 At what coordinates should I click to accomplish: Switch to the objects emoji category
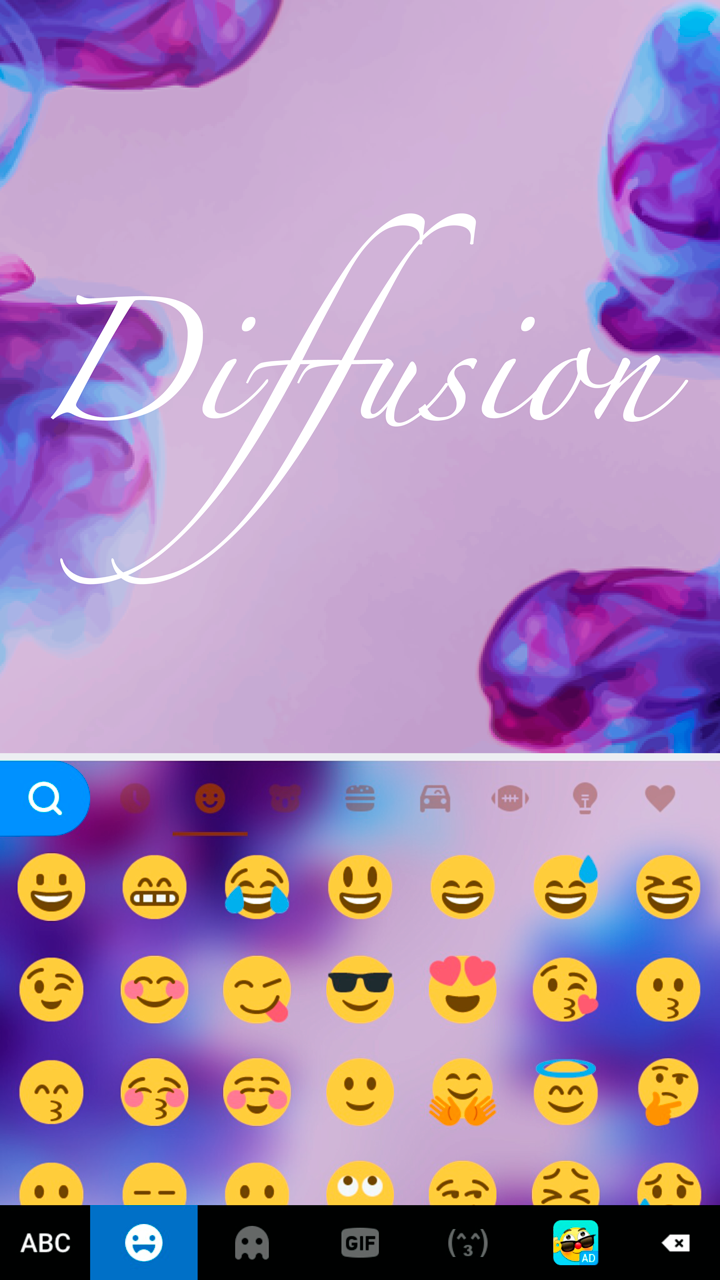(x=585, y=797)
